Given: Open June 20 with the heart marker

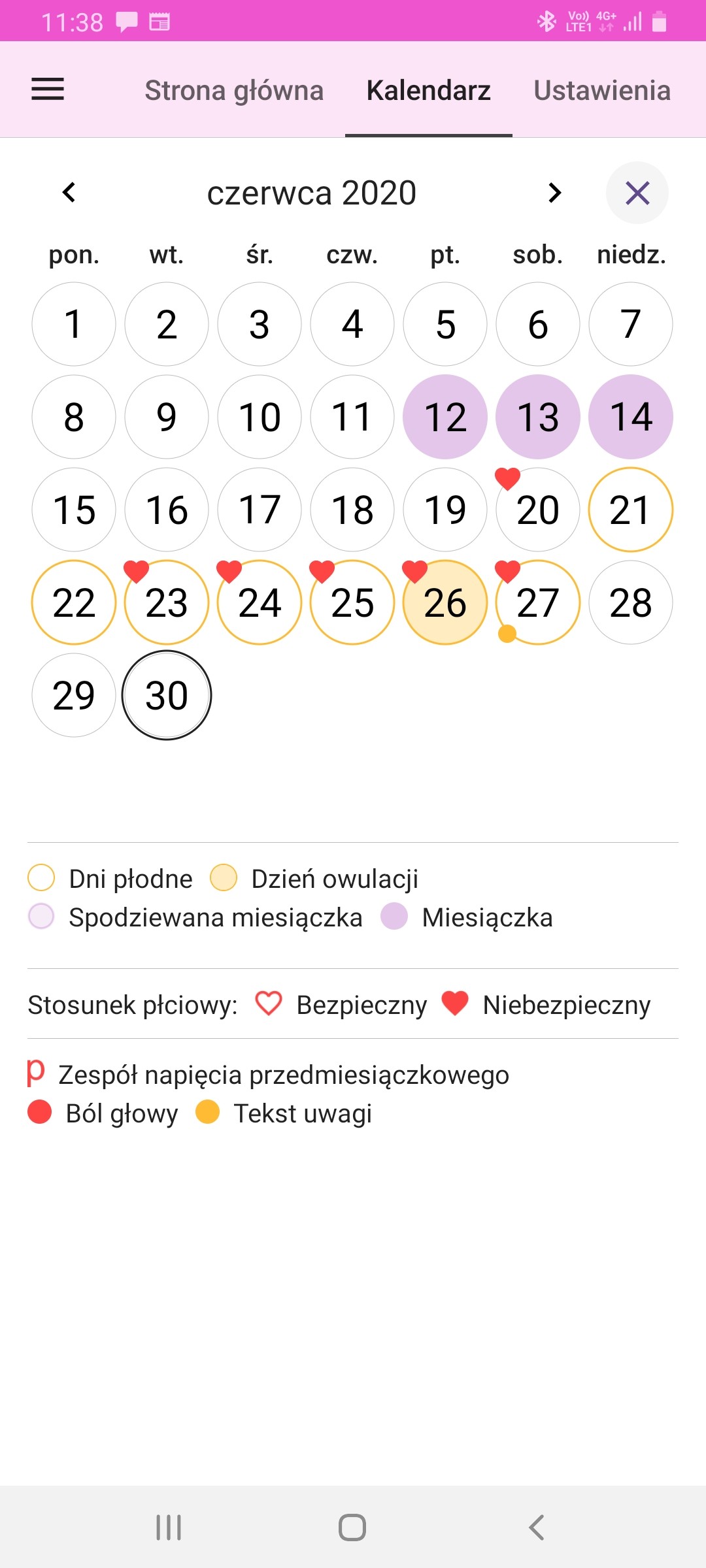Looking at the screenshot, I should (x=538, y=510).
